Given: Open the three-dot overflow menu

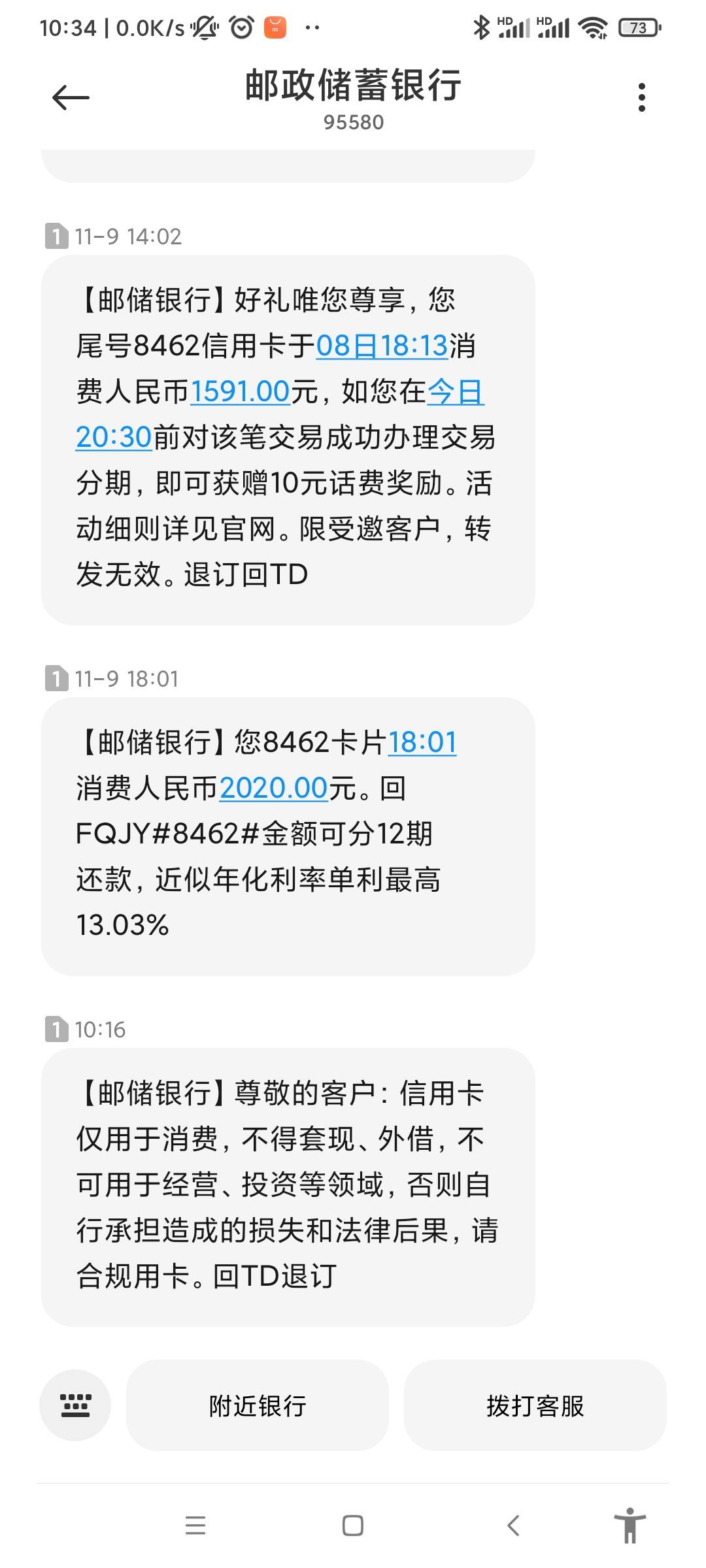Looking at the screenshot, I should coord(642,97).
